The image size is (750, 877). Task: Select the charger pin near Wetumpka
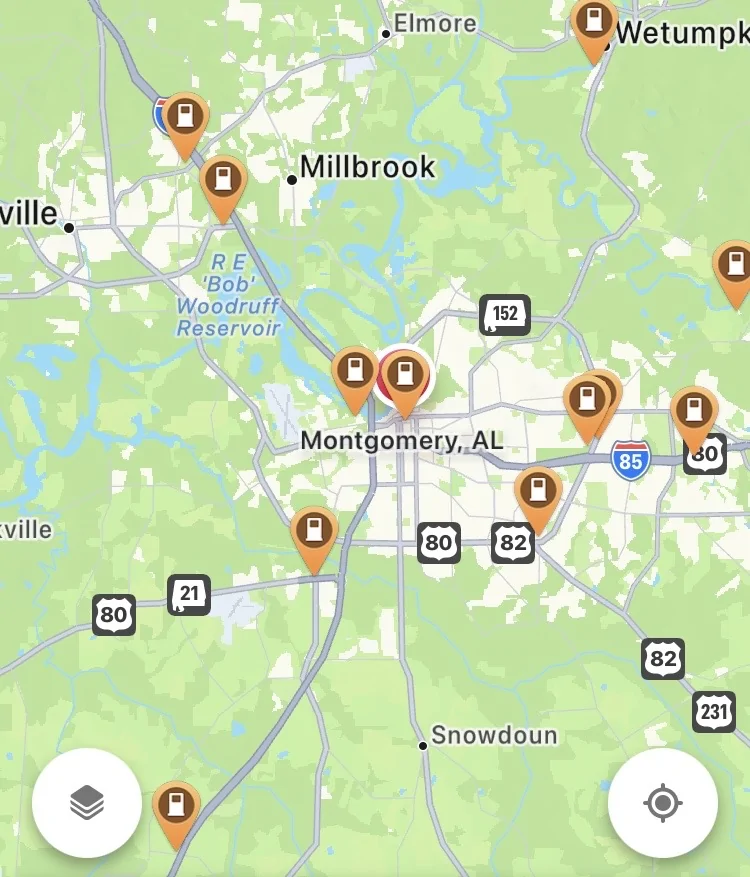click(x=594, y=23)
